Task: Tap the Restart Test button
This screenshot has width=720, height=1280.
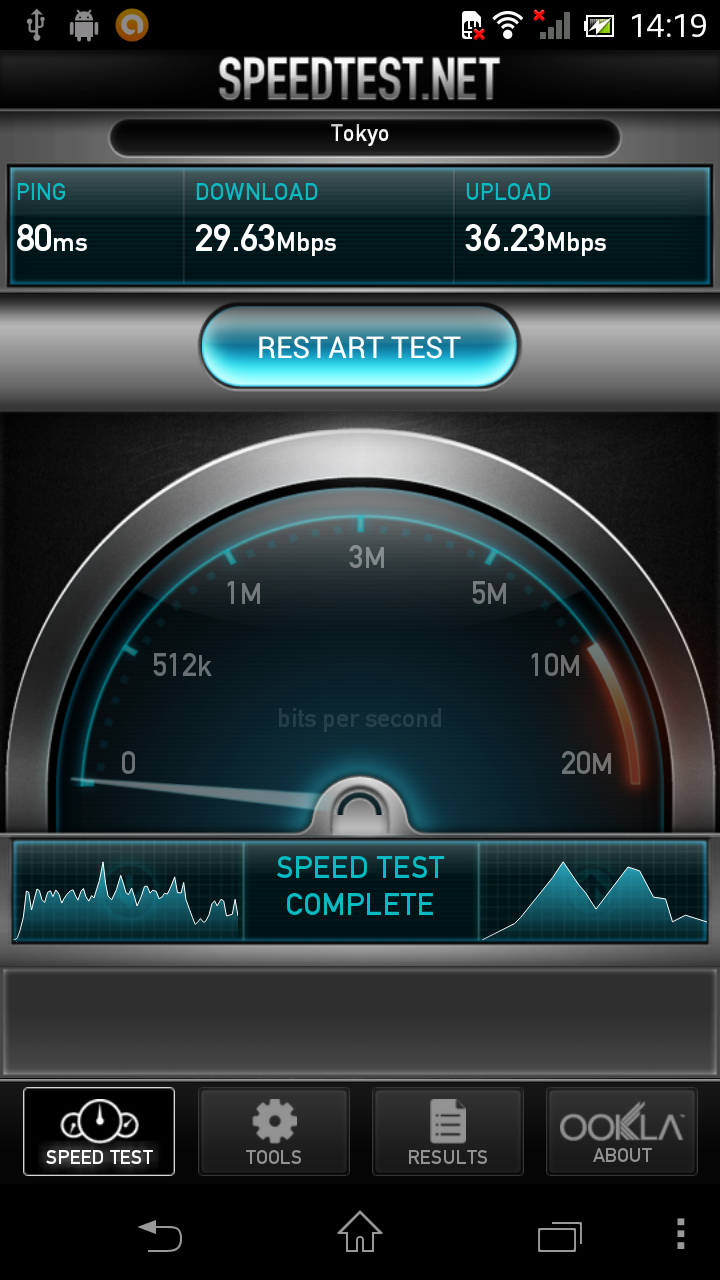Action: point(359,347)
